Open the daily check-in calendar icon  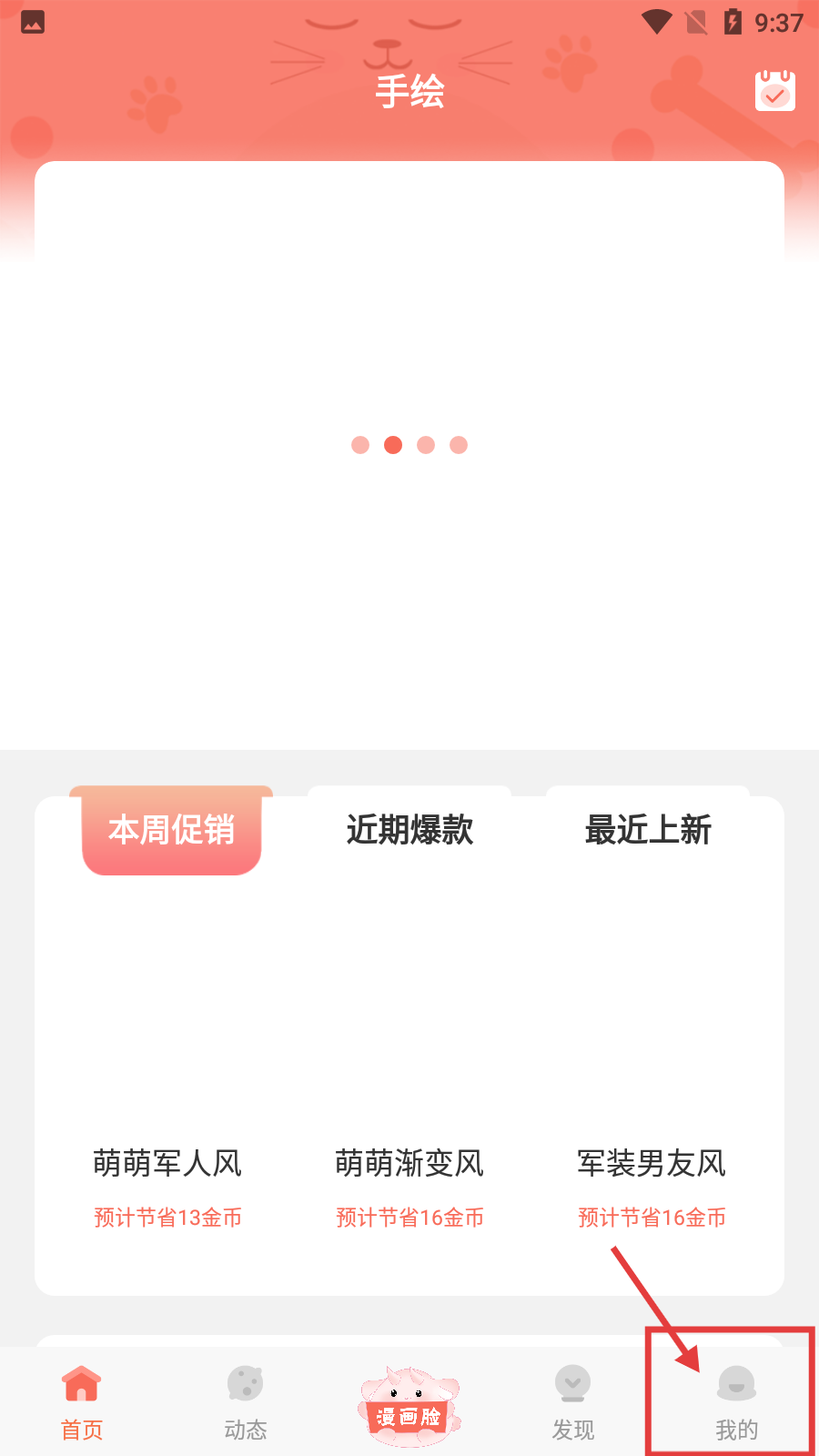click(774, 91)
